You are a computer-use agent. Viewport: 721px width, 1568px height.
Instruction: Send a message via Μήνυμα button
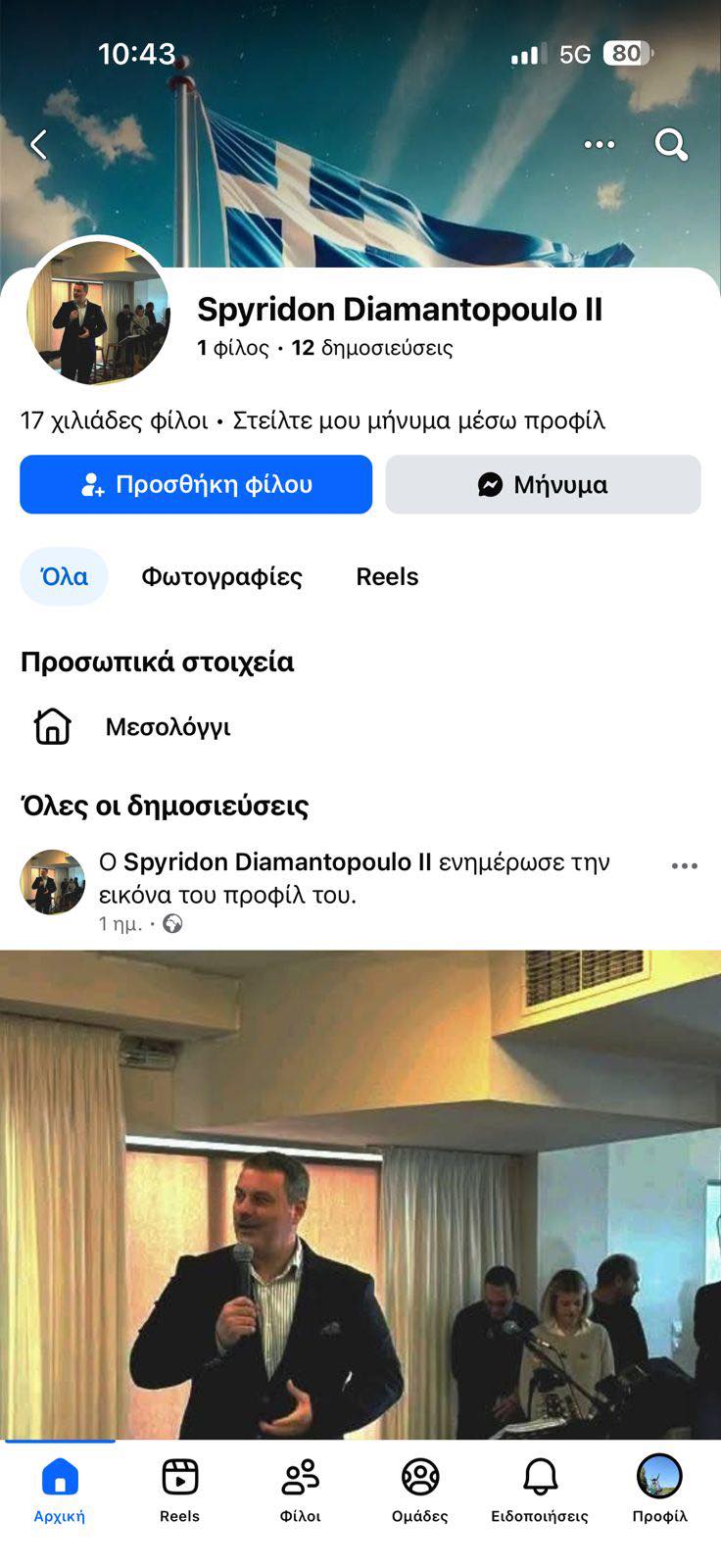tap(543, 484)
